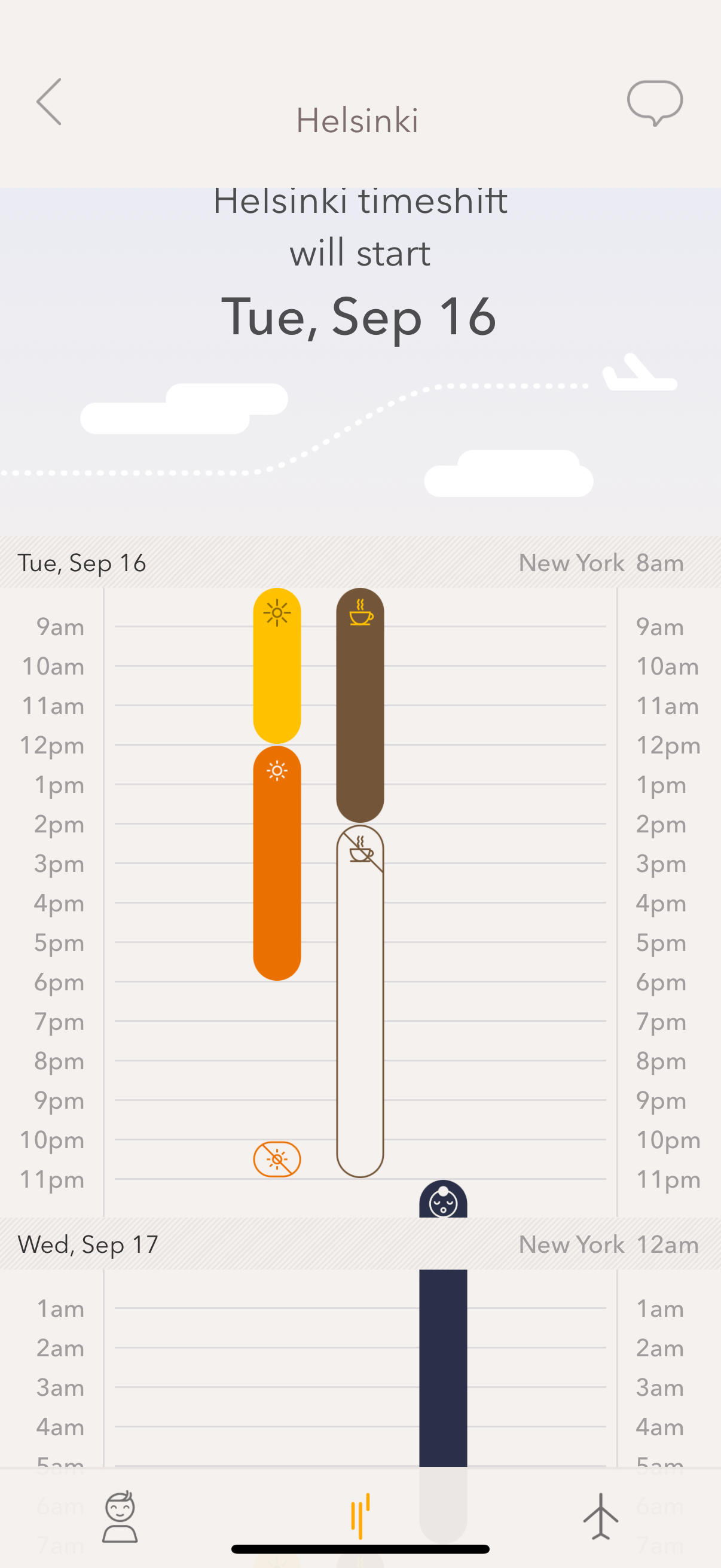The width and height of the screenshot is (721, 1568).
Task: Go back from Helsinki plan
Action: 49,102
